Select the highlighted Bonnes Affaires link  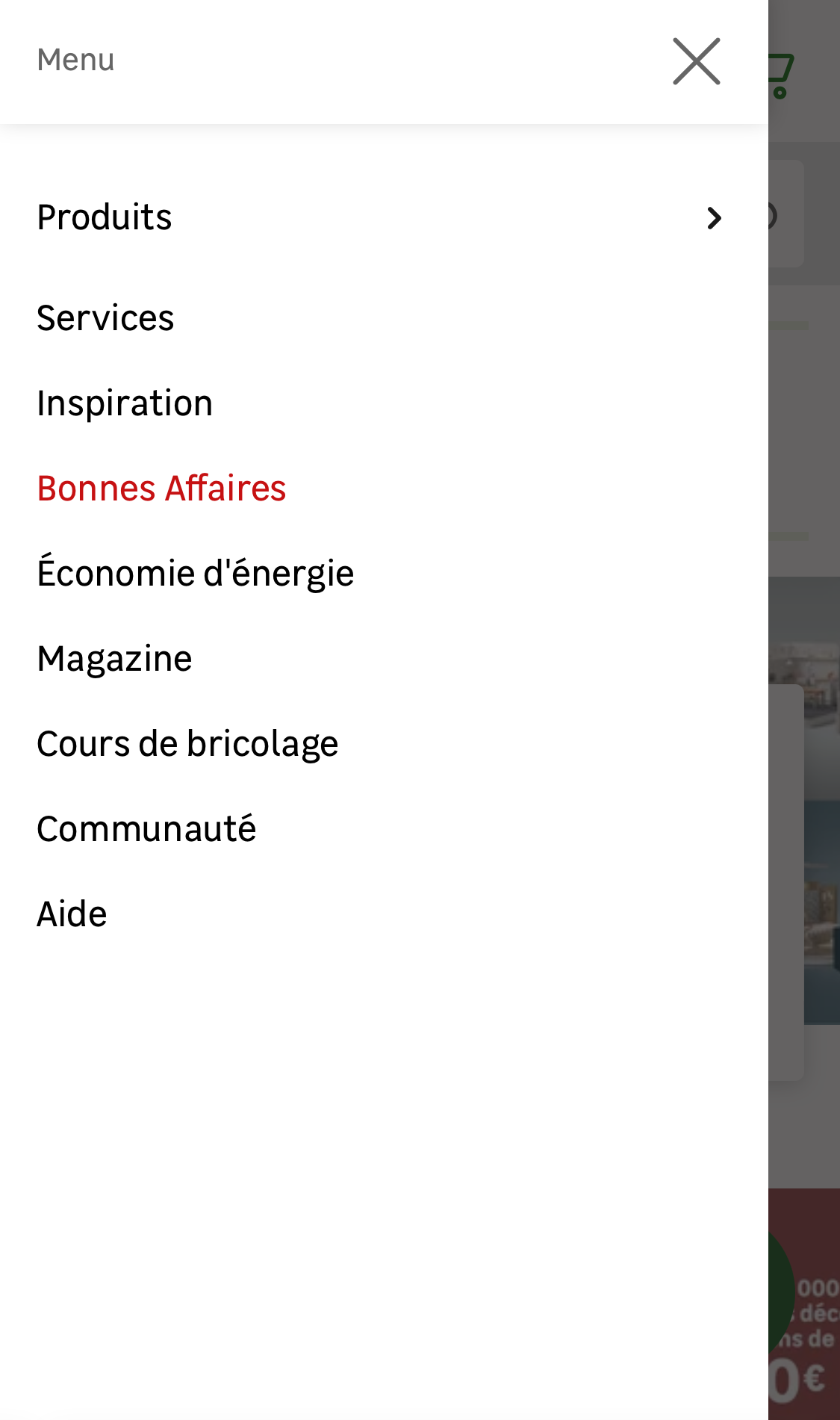pyautogui.click(x=161, y=489)
